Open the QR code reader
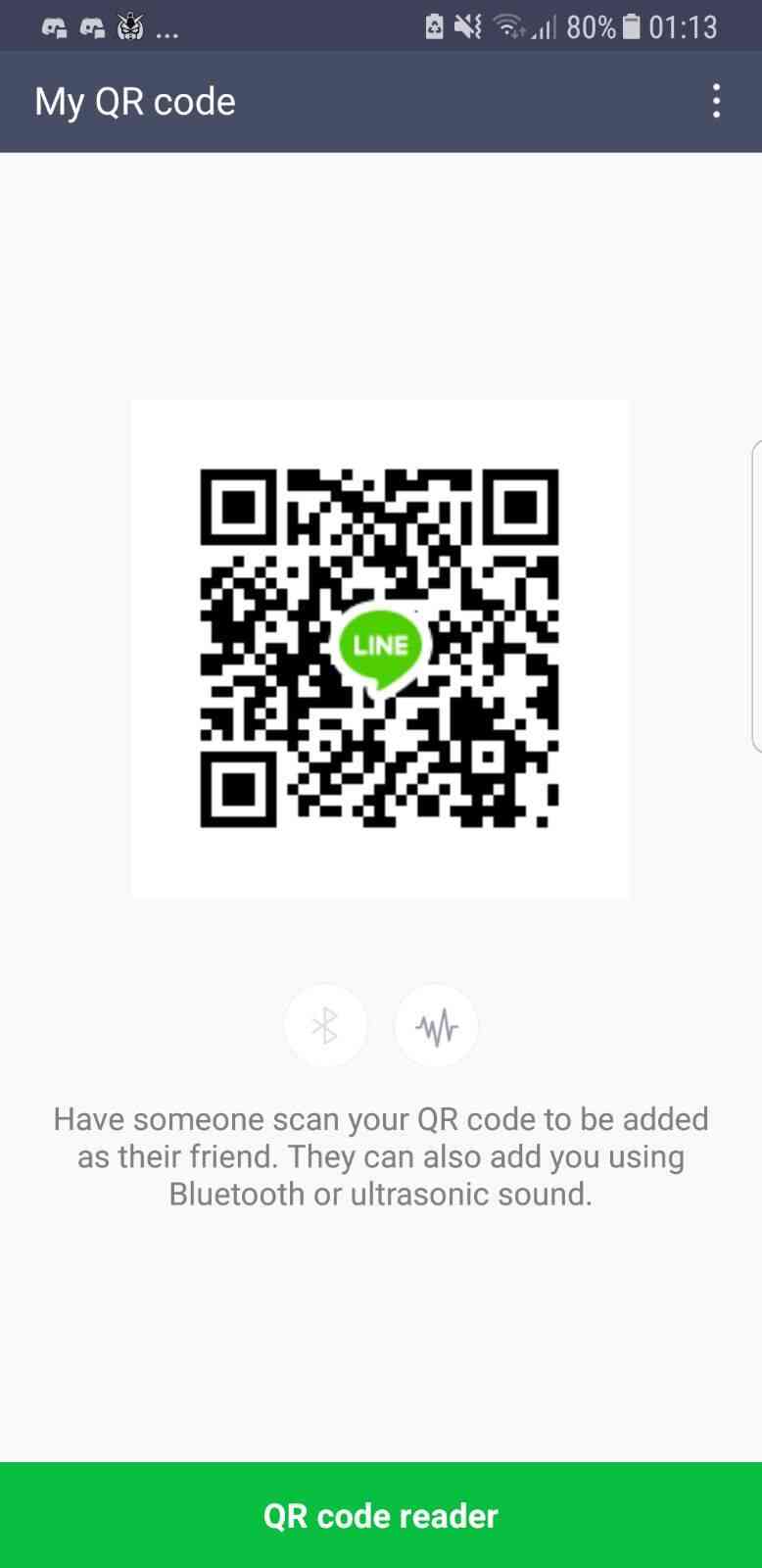762x1568 pixels. 381,1515
